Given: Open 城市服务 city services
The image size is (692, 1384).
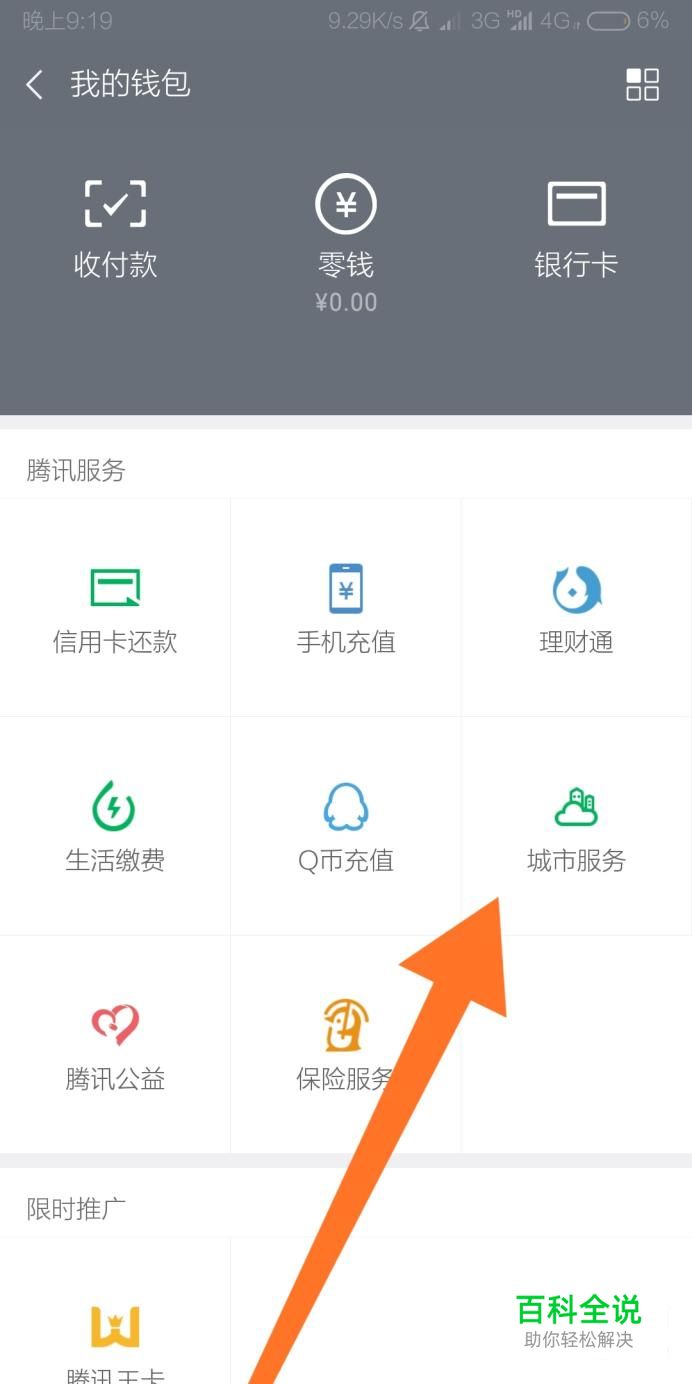Looking at the screenshot, I should point(576,826).
